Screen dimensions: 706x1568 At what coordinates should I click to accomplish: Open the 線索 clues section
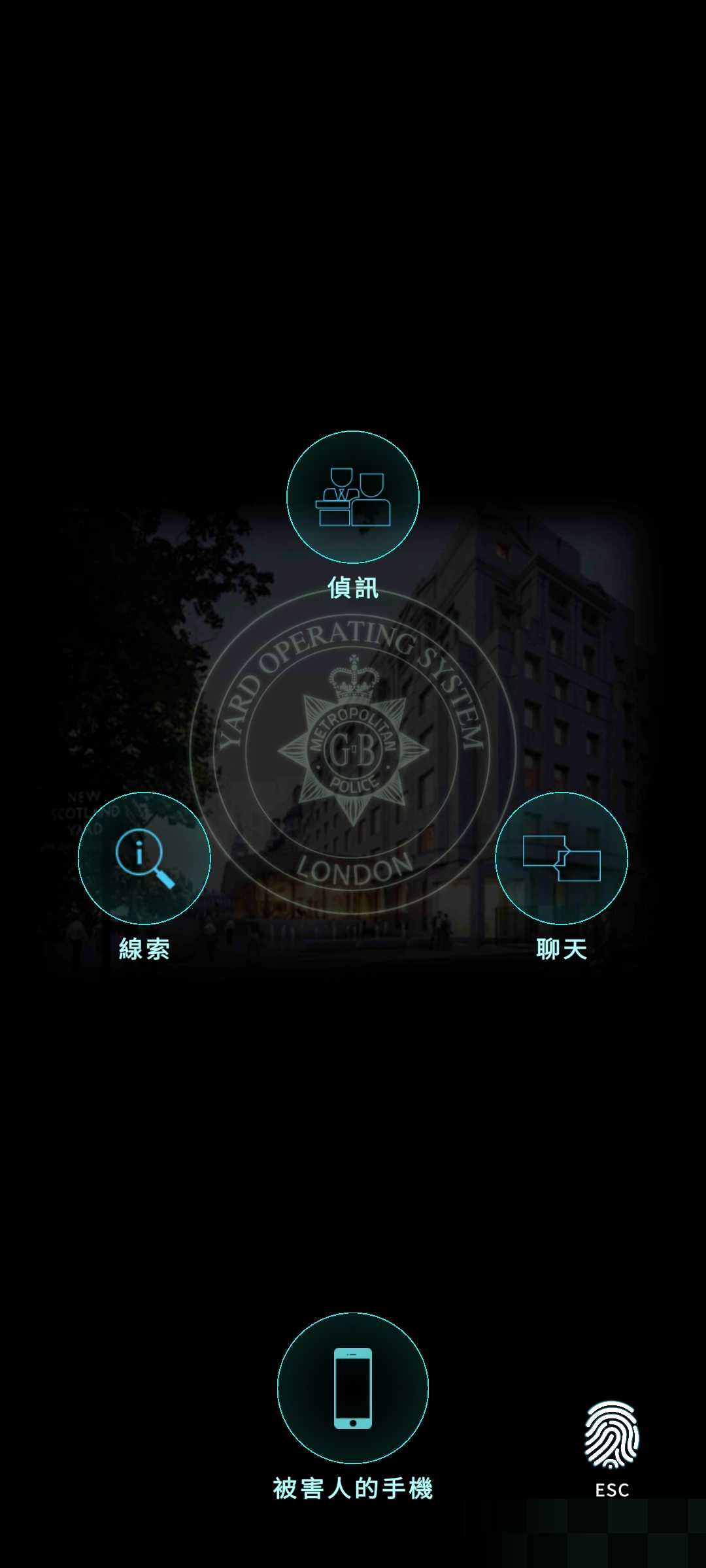point(144,858)
